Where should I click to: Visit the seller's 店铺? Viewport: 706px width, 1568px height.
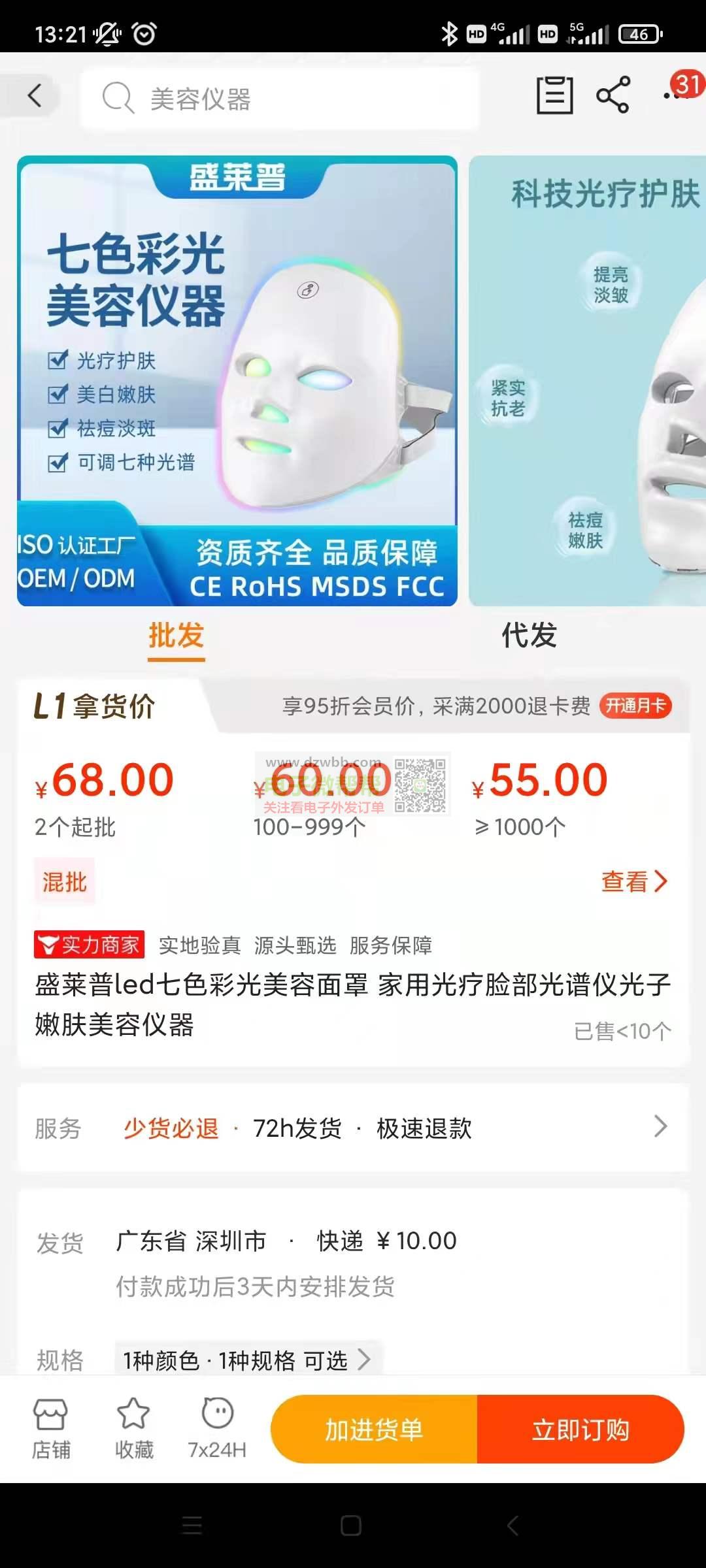pyautogui.click(x=51, y=1429)
